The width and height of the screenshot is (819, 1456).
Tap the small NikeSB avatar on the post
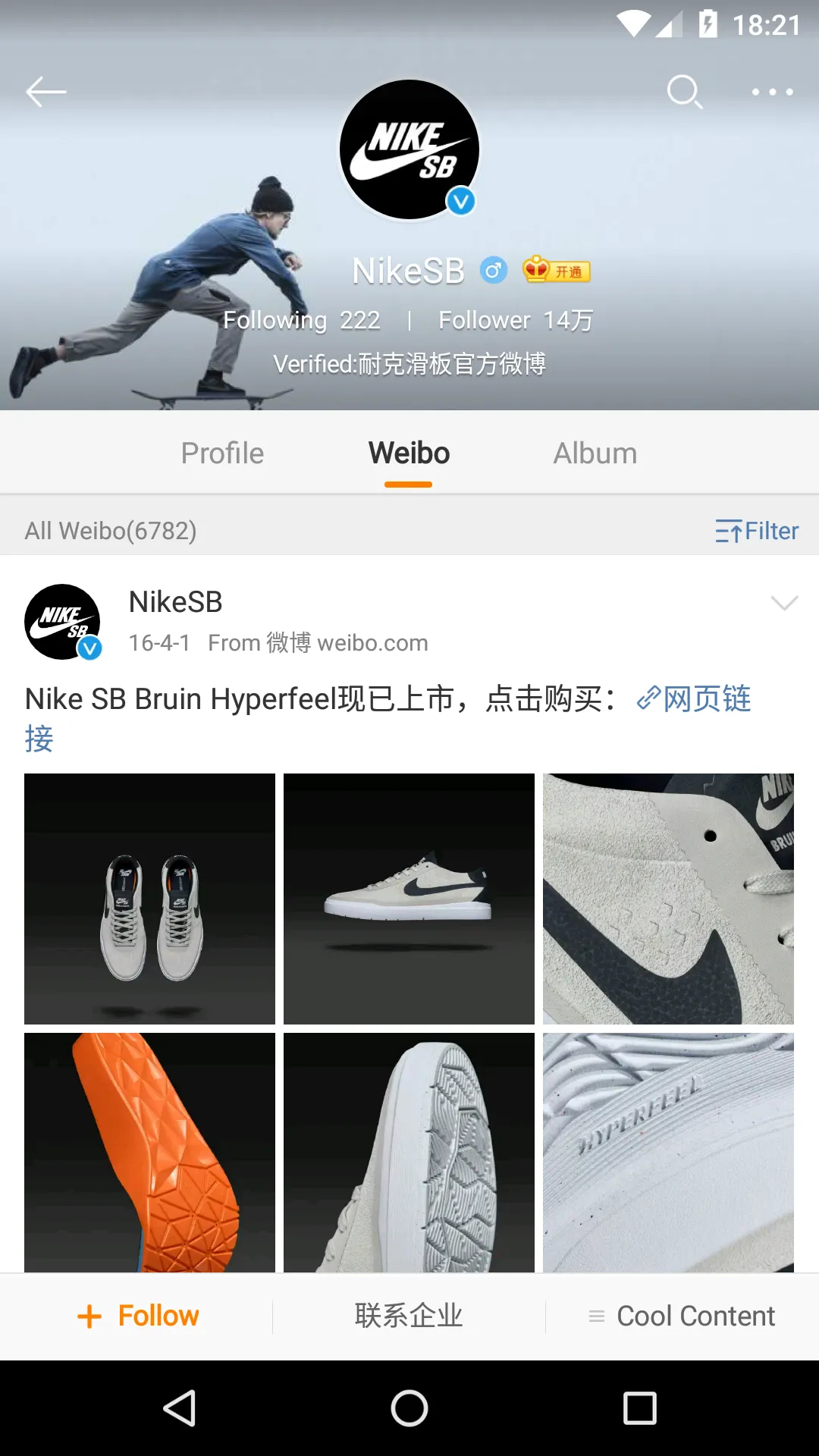[64, 622]
